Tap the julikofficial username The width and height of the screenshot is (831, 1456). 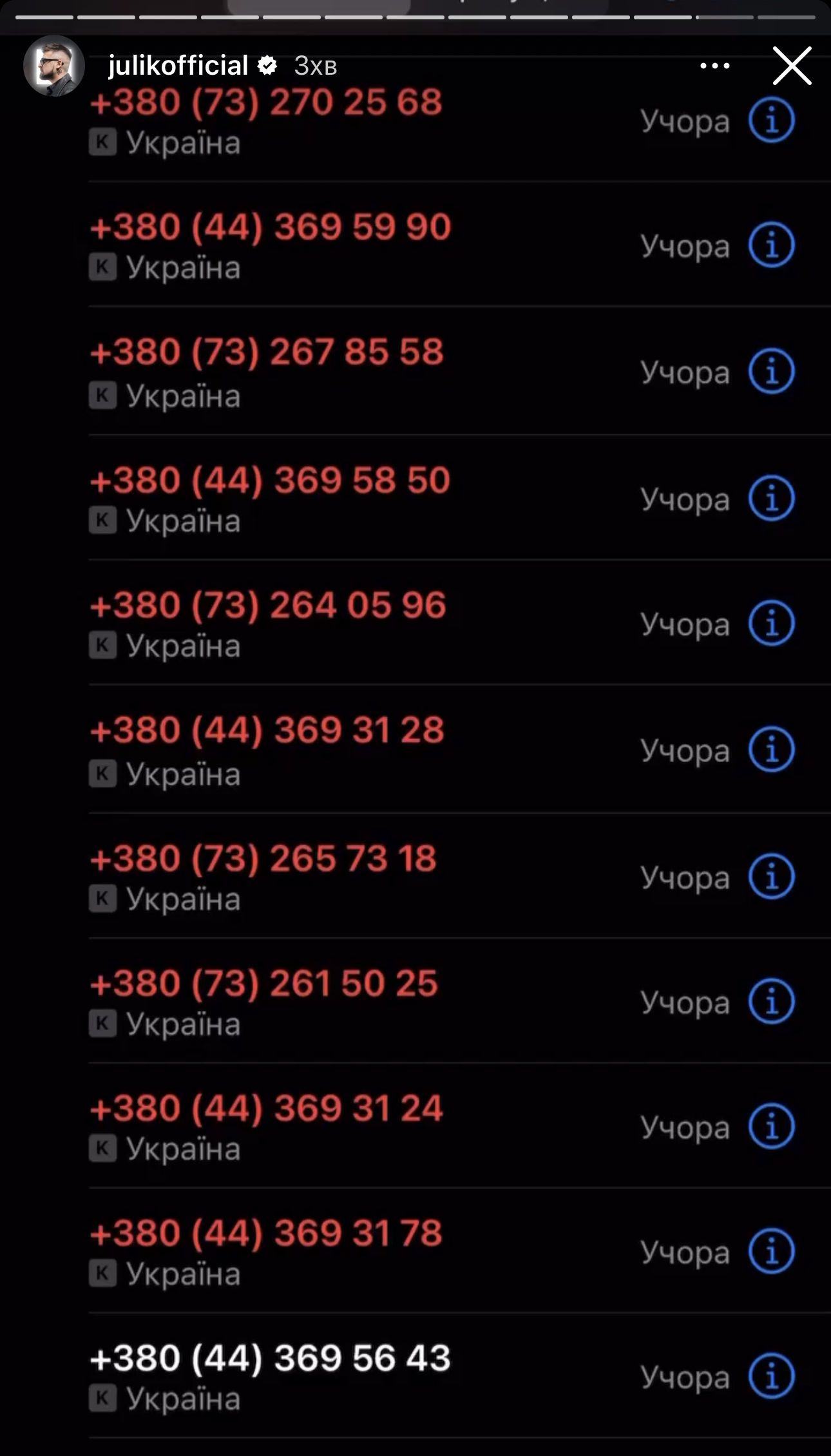pyautogui.click(x=178, y=66)
